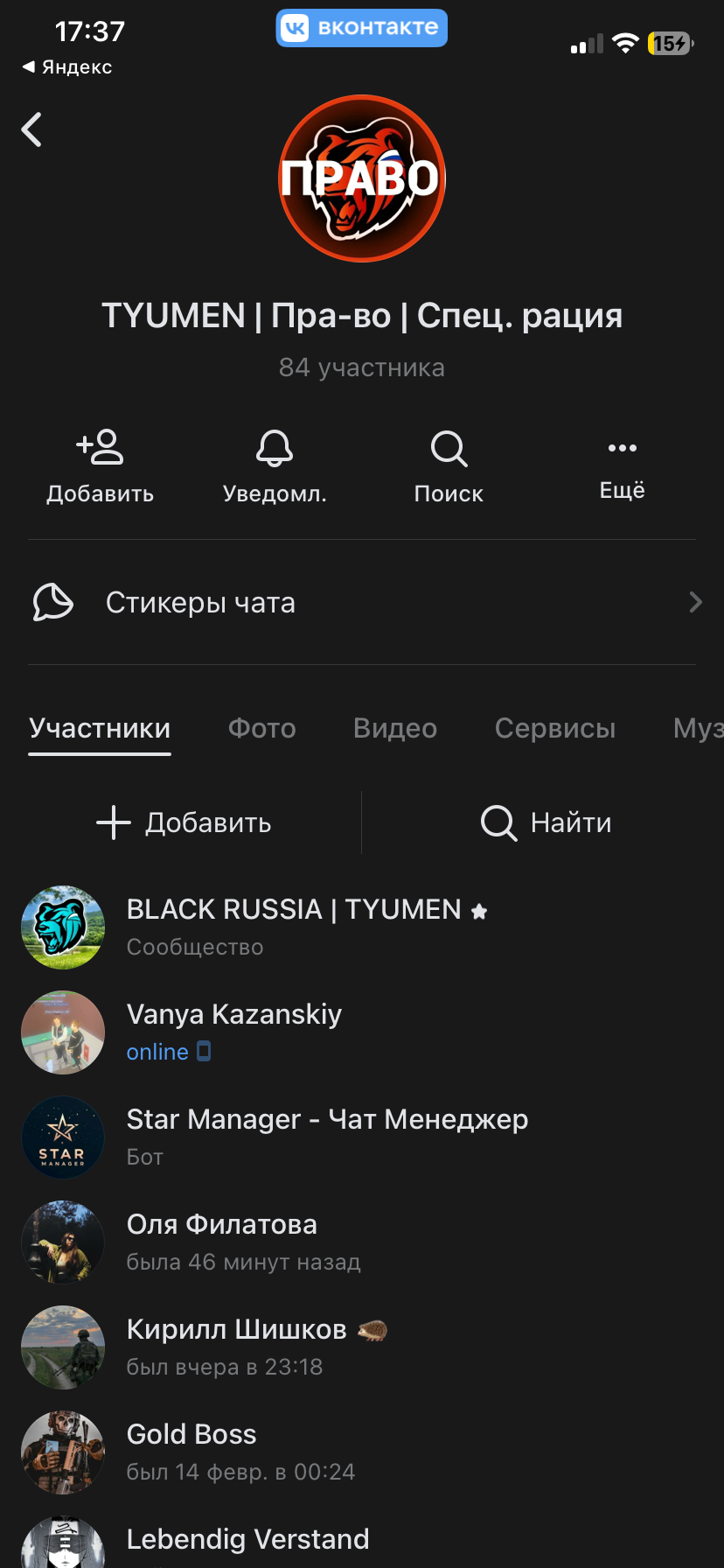Open the Ещё more options menu
The height and width of the screenshot is (1568, 724).
pyautogui.click(x=622, y=465)
